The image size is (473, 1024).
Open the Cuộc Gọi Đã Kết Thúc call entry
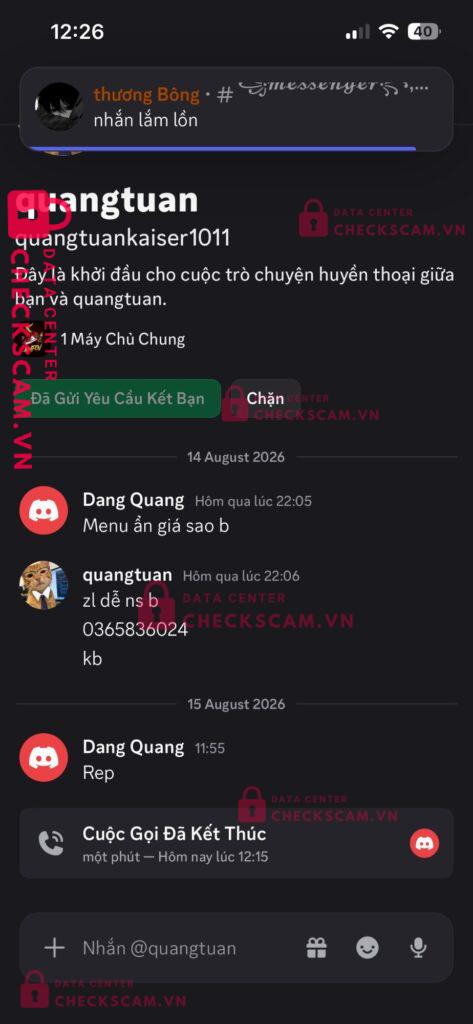pos(236,843)
